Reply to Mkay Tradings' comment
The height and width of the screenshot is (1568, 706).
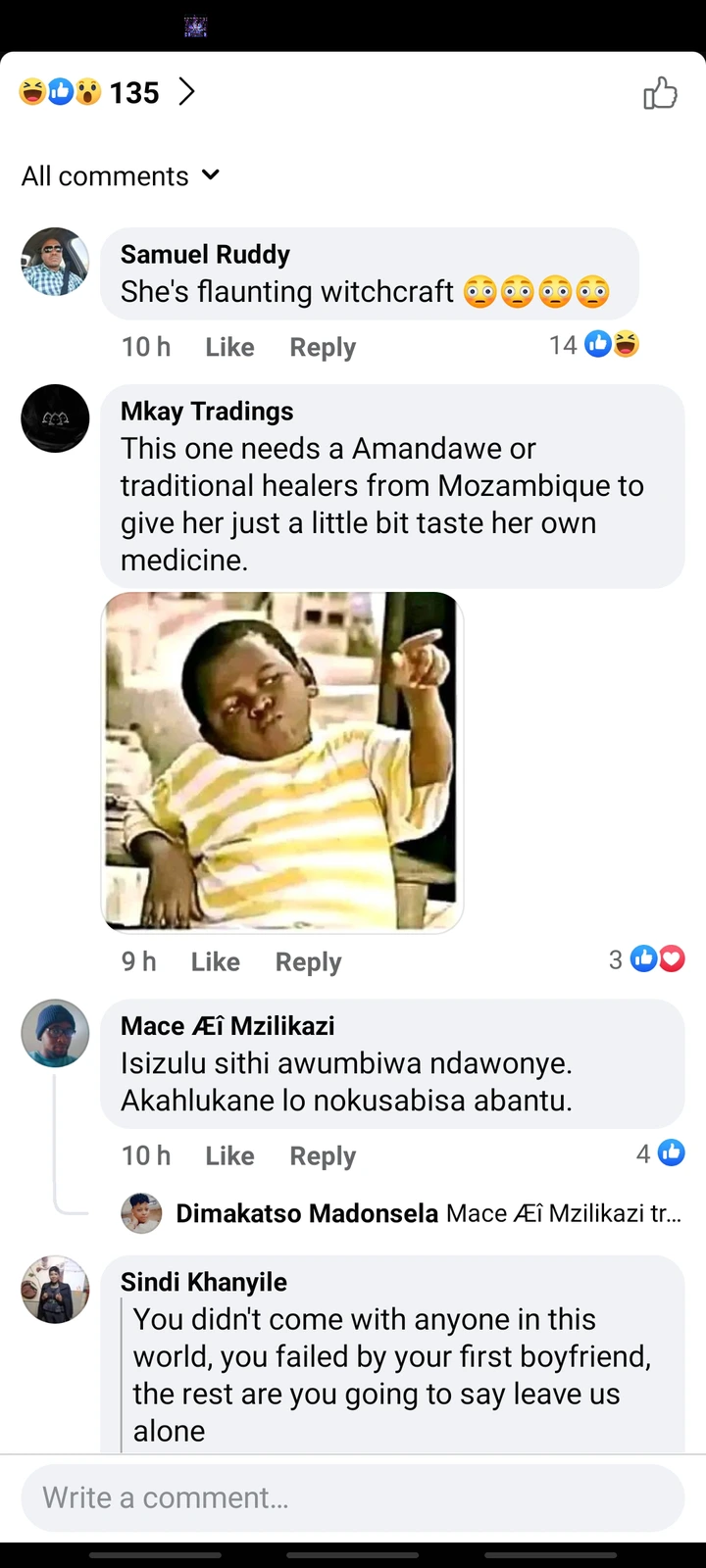tap(308, 961)
